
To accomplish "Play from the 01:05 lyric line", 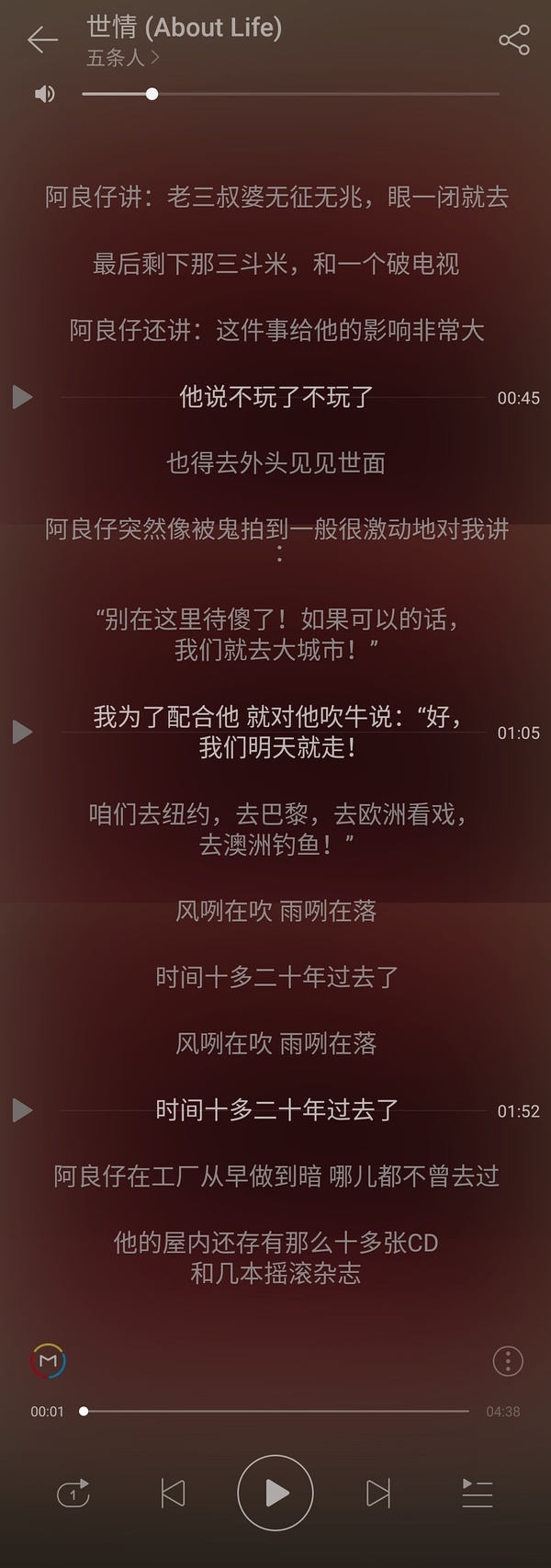I will click(22, 732).
